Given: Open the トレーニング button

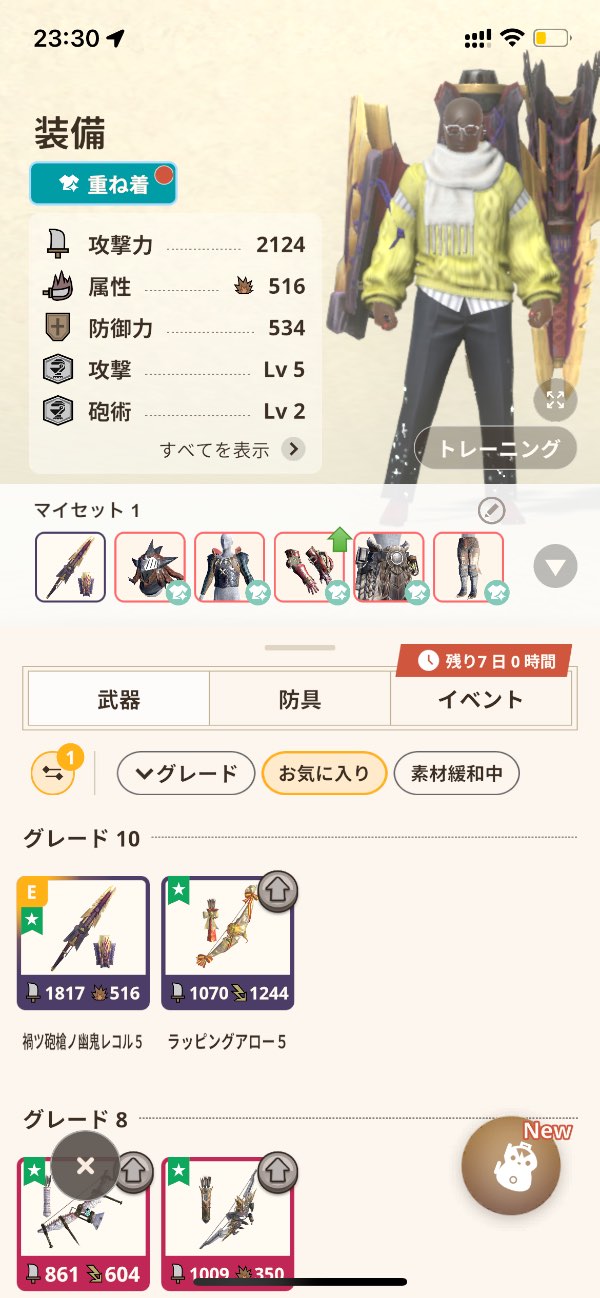Looking at the screenshot, I should pyautogui.click(x=495, y=449).
